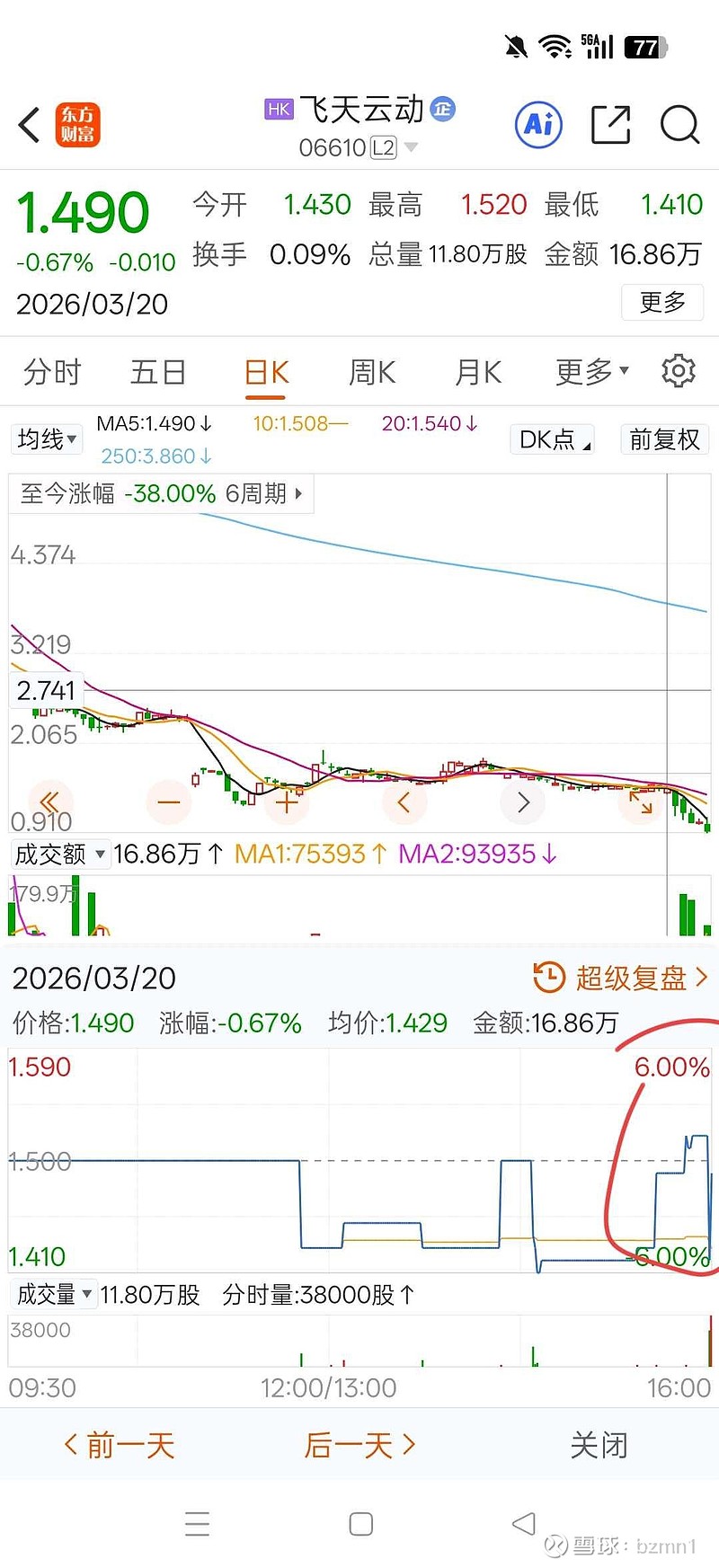This screenshot has width=719, height=1568.
Task: Share this stock page
Action: click(x=610, y=124)
